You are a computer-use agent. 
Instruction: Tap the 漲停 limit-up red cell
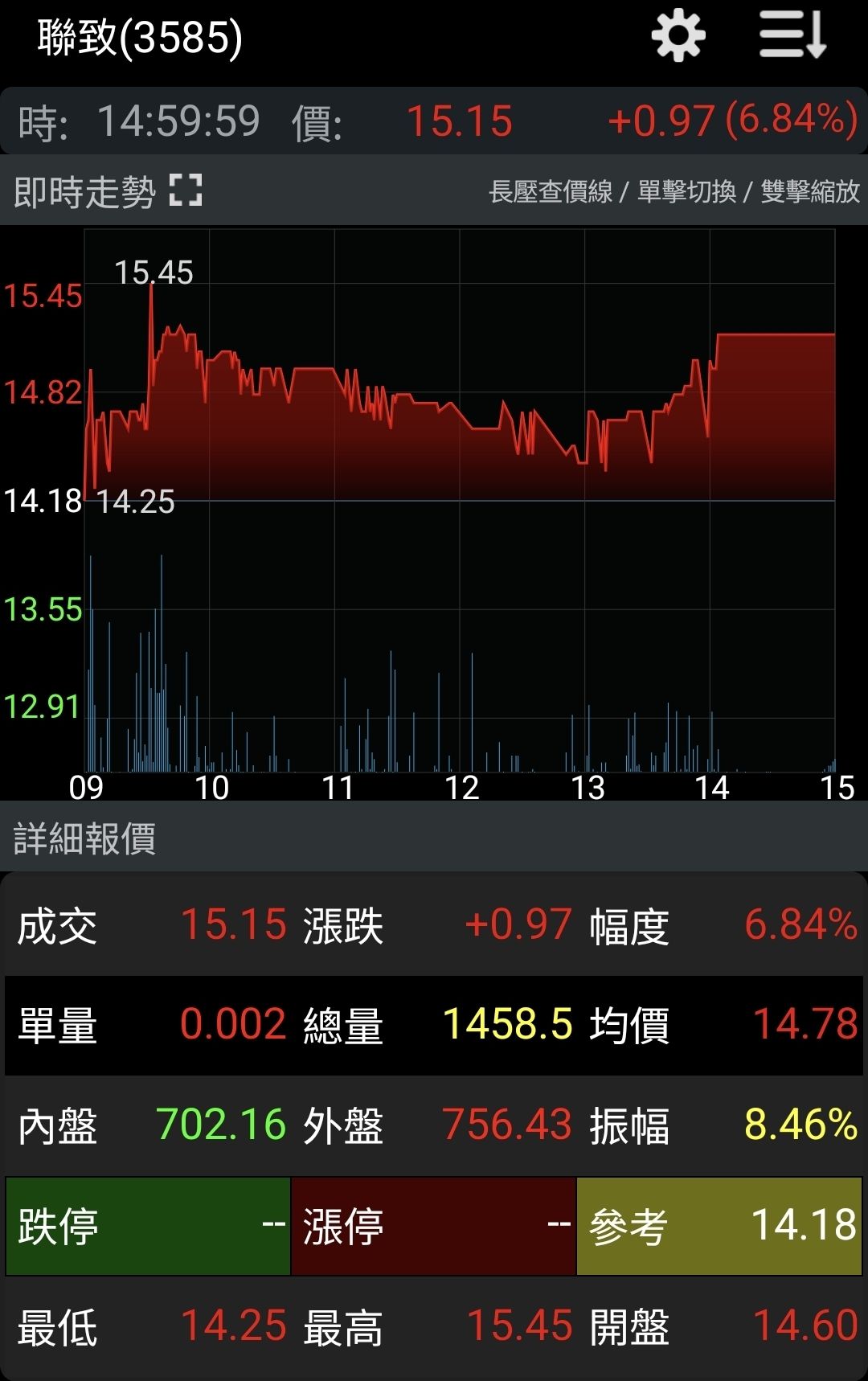point(434,1224)
